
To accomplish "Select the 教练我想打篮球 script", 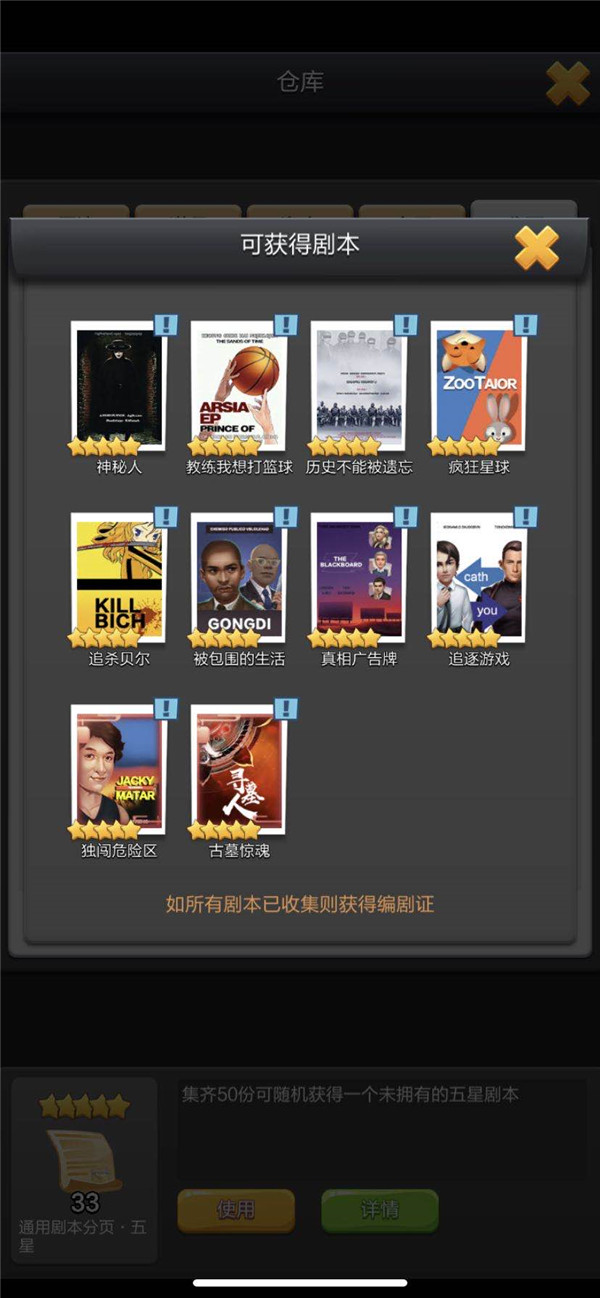I will point(239,387).
